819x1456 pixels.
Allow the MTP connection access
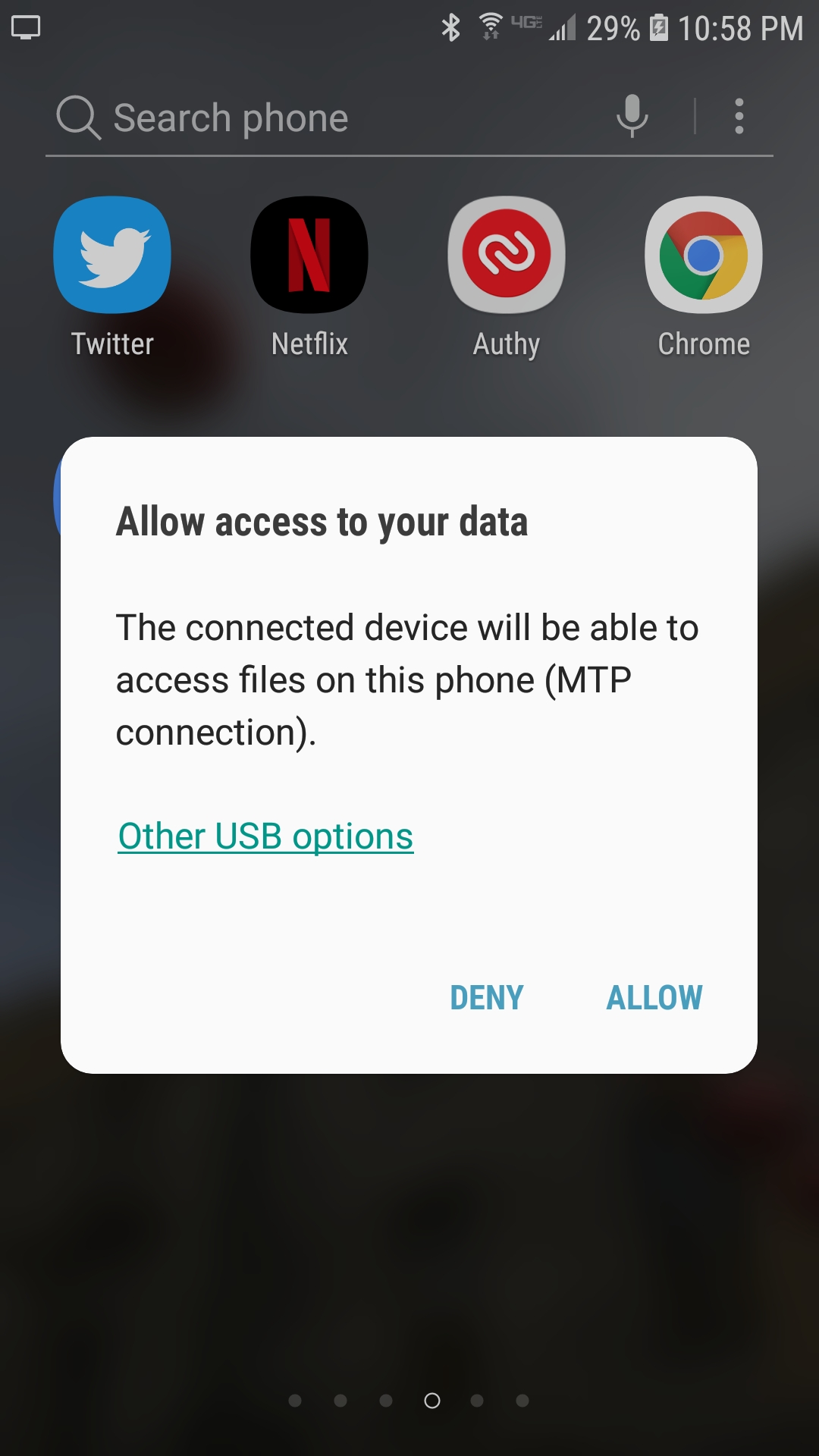(654, 997)
